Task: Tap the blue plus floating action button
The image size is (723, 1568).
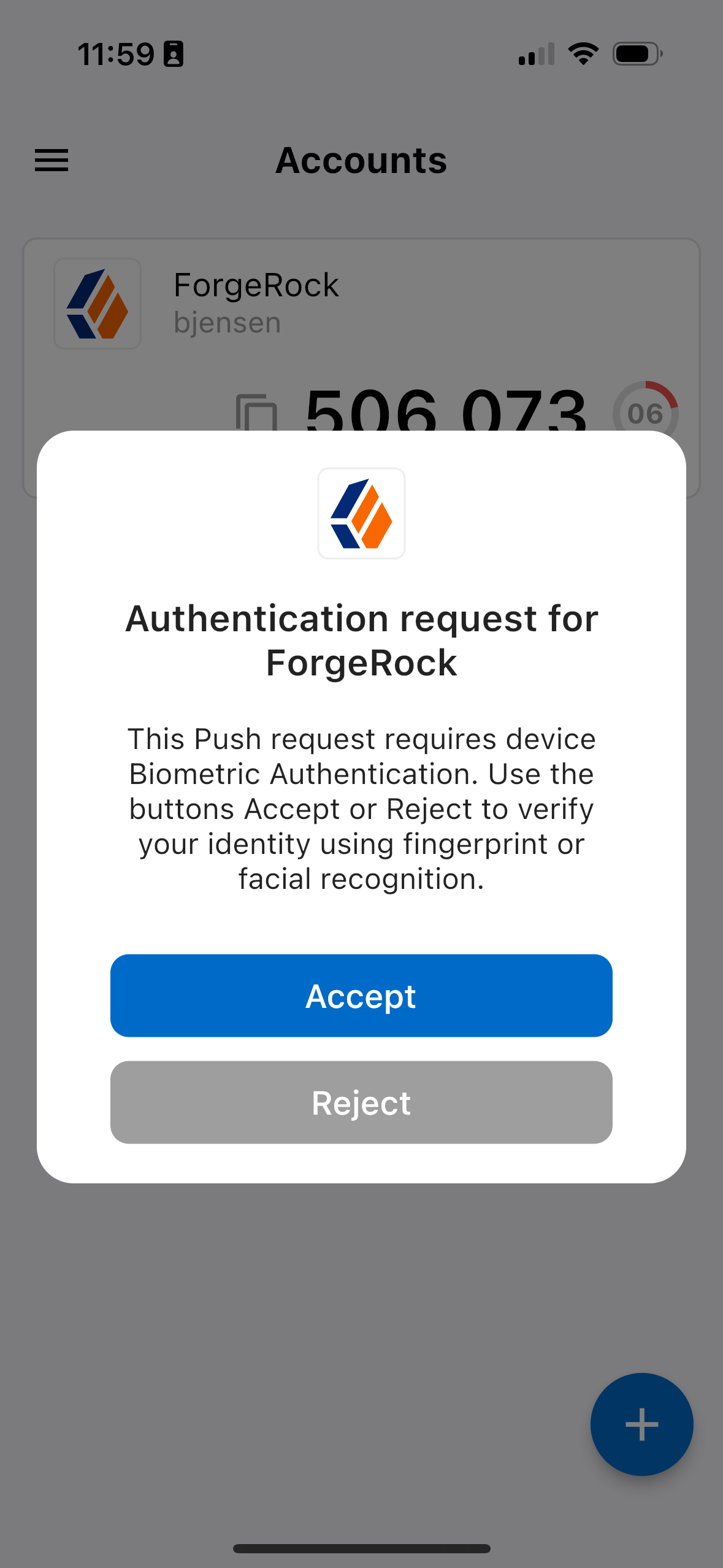Action: click(x=641, y=1424)
